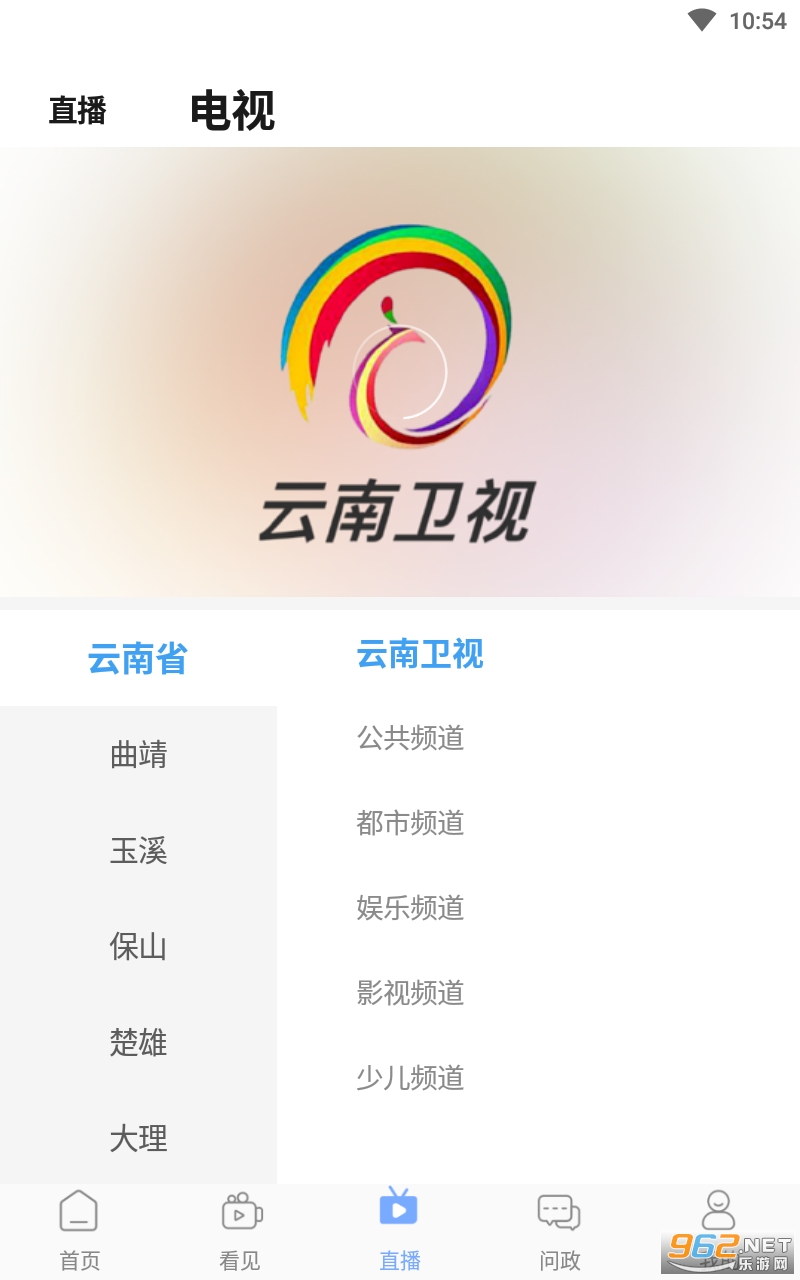800x1280 pixels.
Task: Select the 云南卫视 channel
Action: 420,655
